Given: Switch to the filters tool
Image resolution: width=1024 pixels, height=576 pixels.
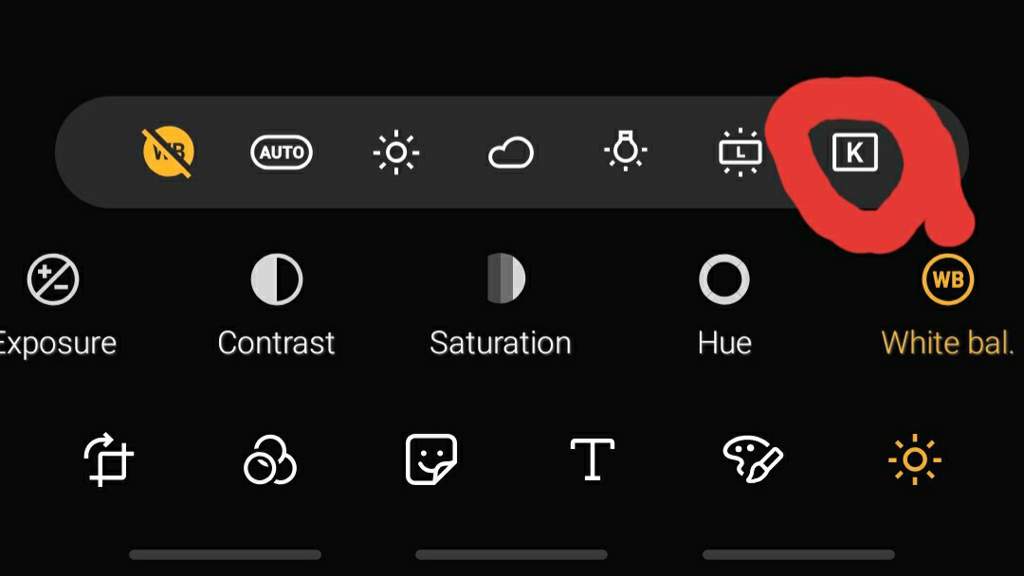Looking at the screenshot, I should 270,461.
